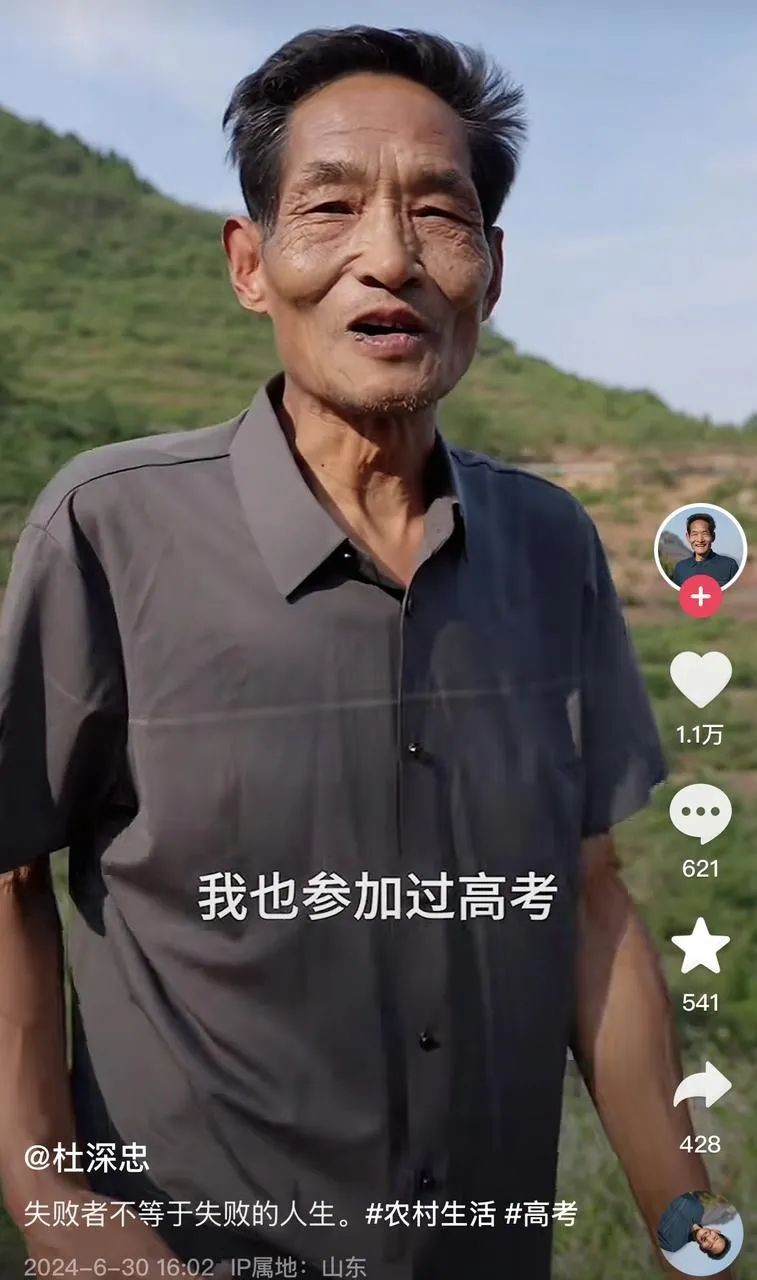Open the creator's profile avatar
Image resolution: width=757 pixels, height=1280 pixels.
coord(700,546)
